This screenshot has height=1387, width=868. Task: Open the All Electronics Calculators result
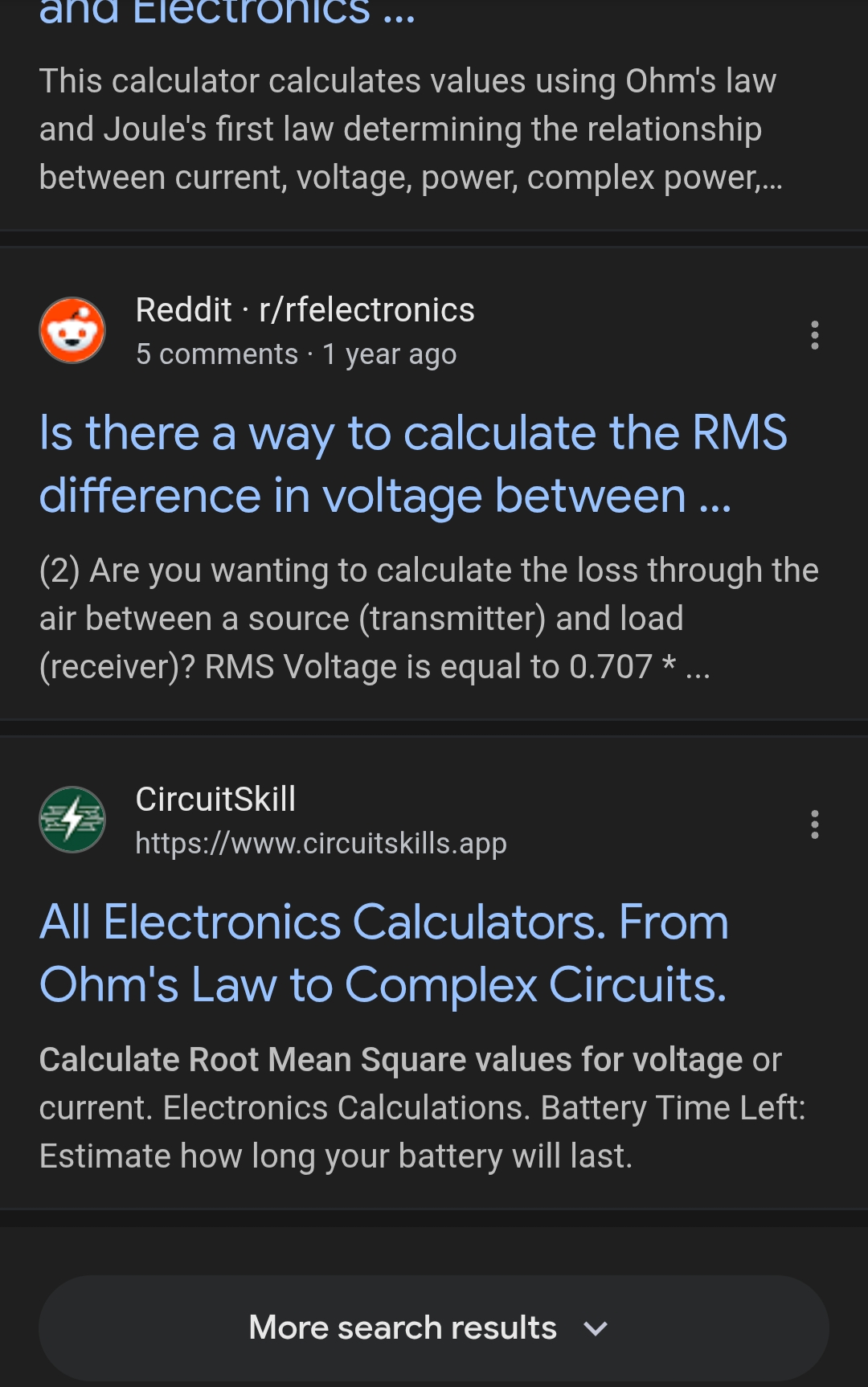384,953
